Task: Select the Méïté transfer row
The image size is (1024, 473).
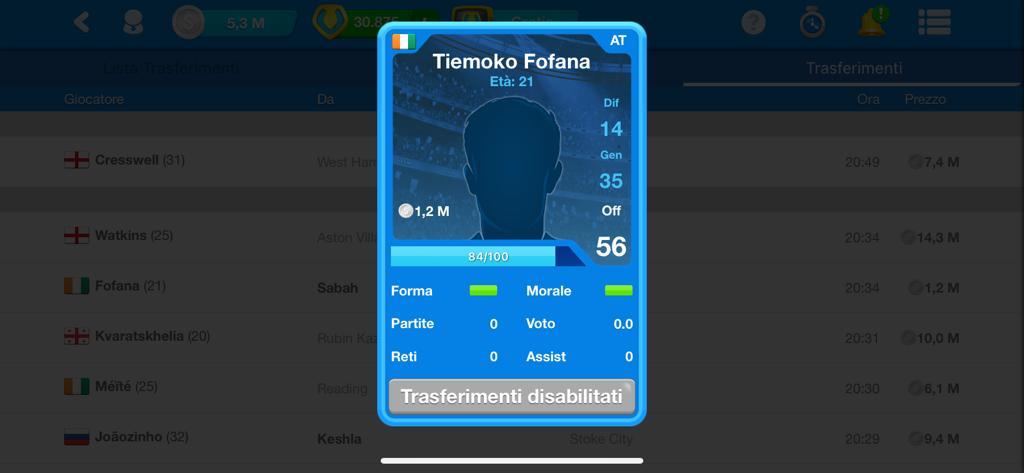Action: [x=200, y=387]
